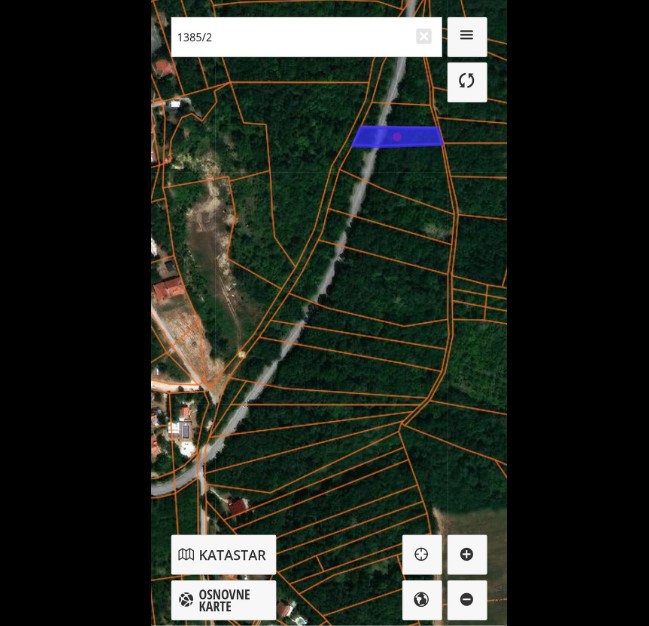Image resolution: width=649 pixels, height=626 pixels.
Task: Refresh the map view
Action: pos(467,82)
